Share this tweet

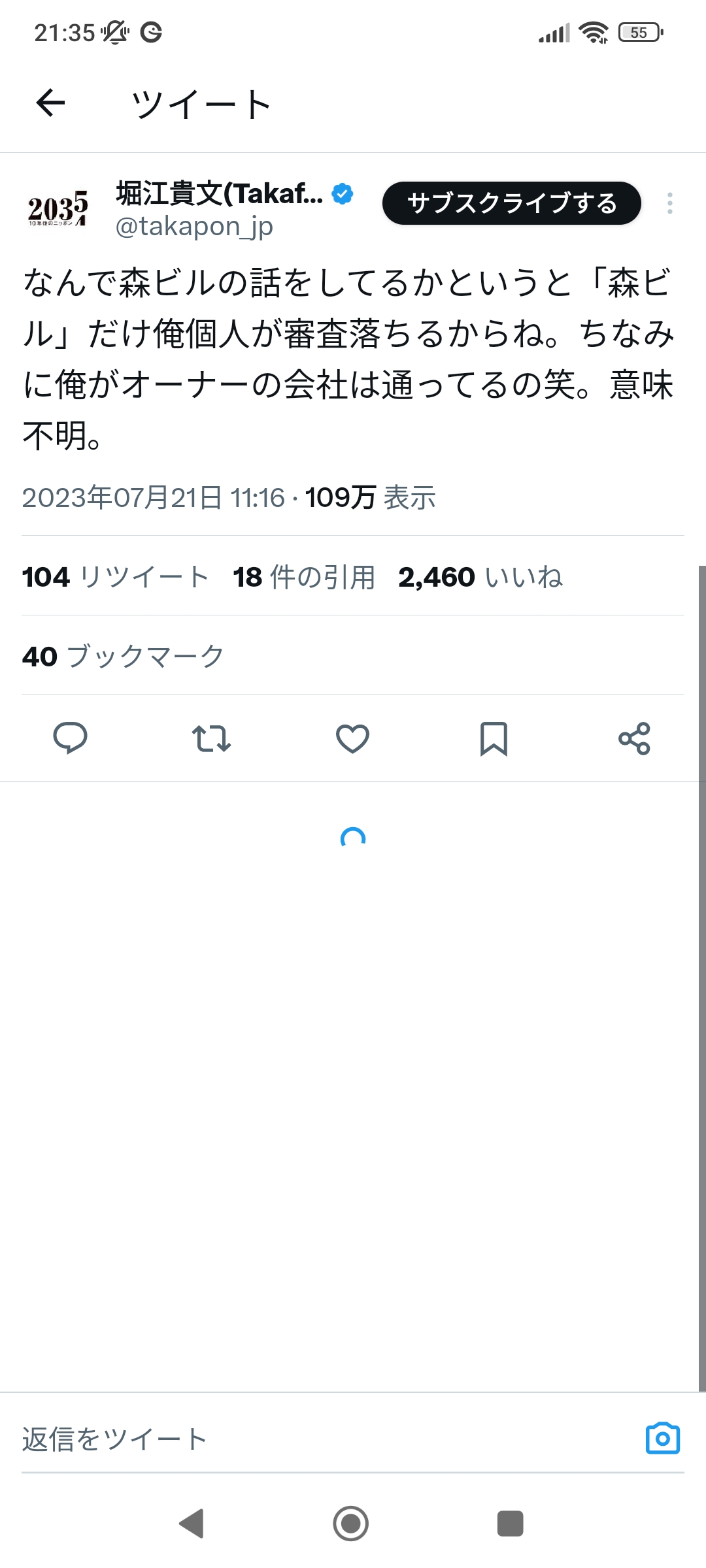pos(634,738)
